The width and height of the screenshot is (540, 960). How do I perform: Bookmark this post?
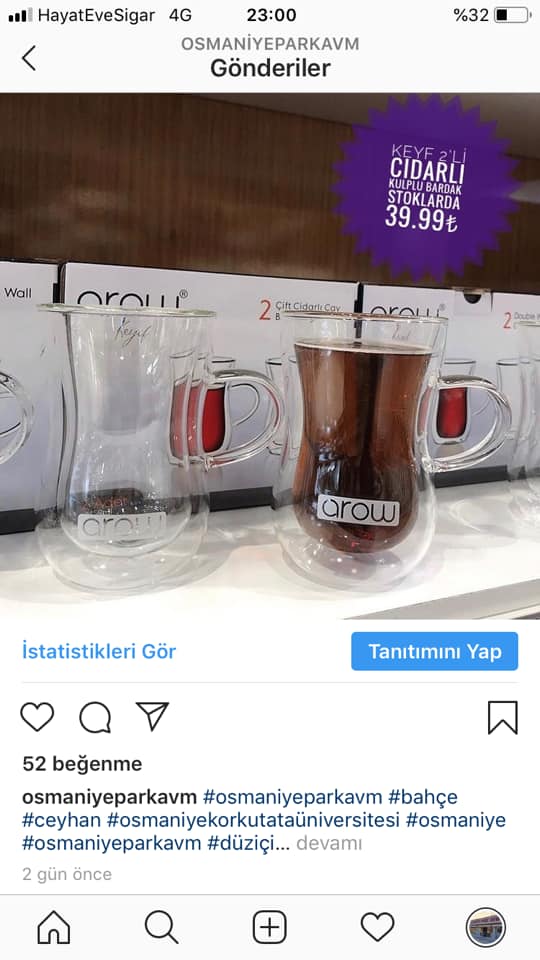(x=503, y=718)
